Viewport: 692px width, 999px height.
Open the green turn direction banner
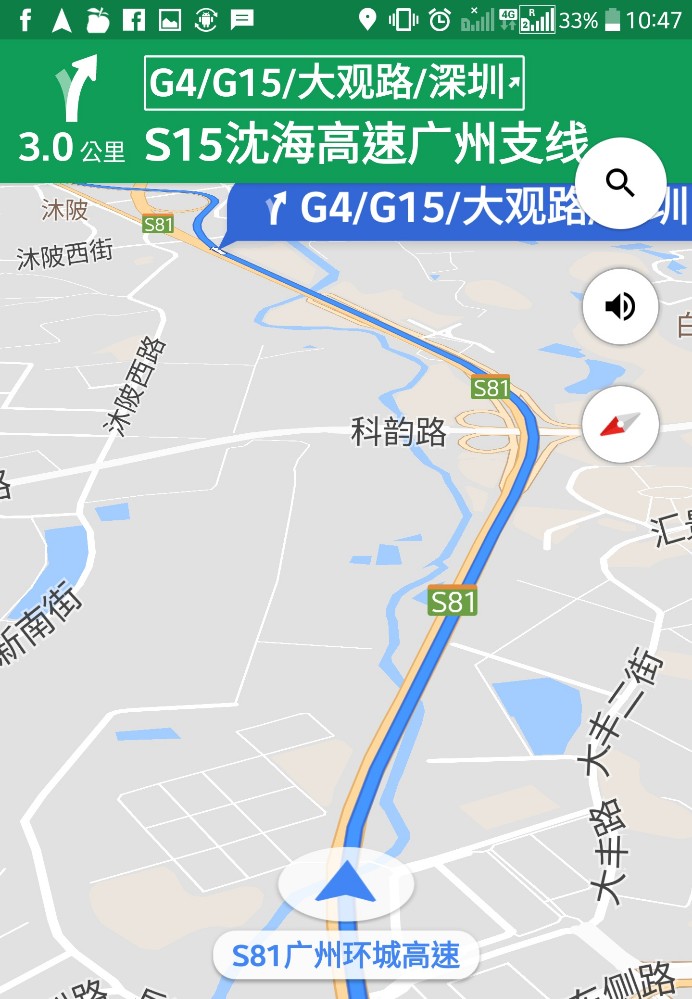(x=300, y=112)
